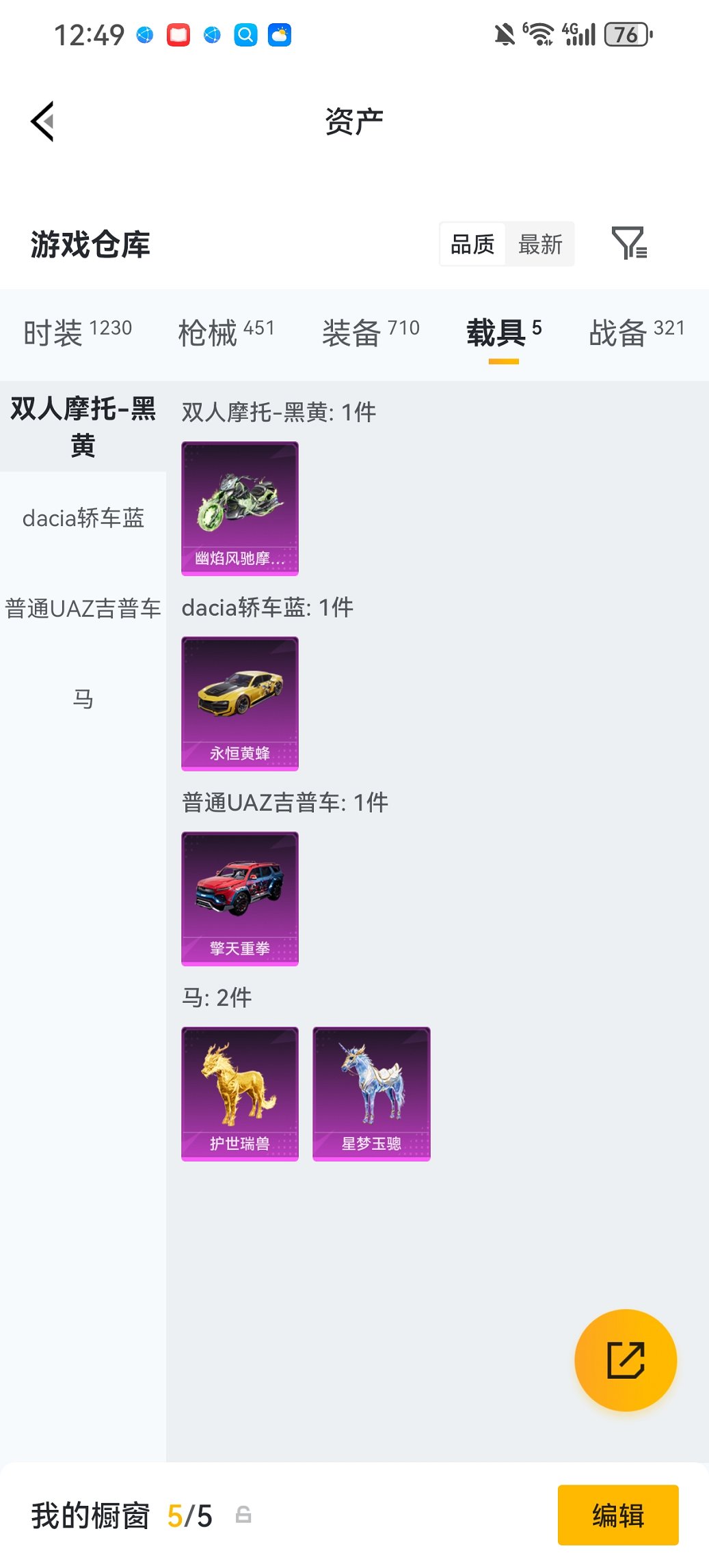Jump to dacia轿车蓝 category
The width and height of the screenshot is (709, 1568).
point(83,518)
